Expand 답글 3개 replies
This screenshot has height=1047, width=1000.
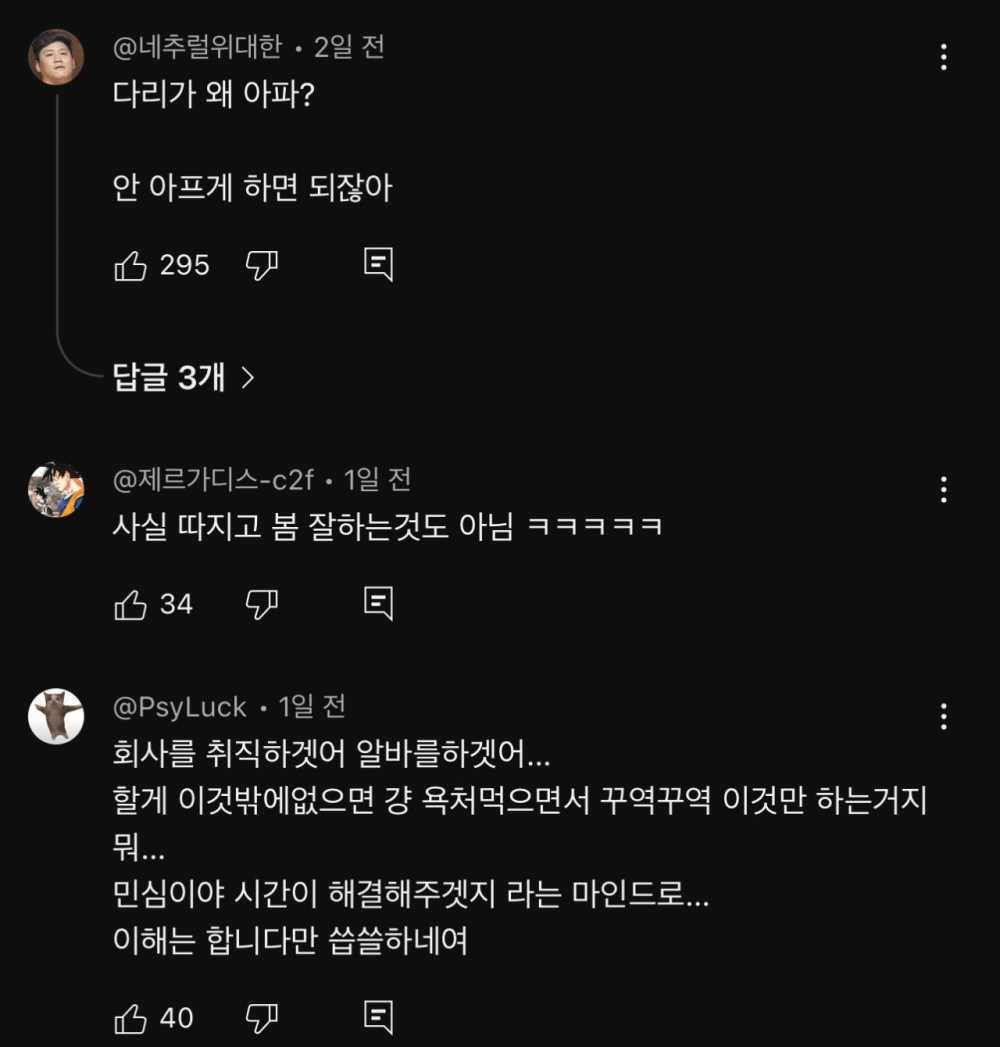[185, 377]
